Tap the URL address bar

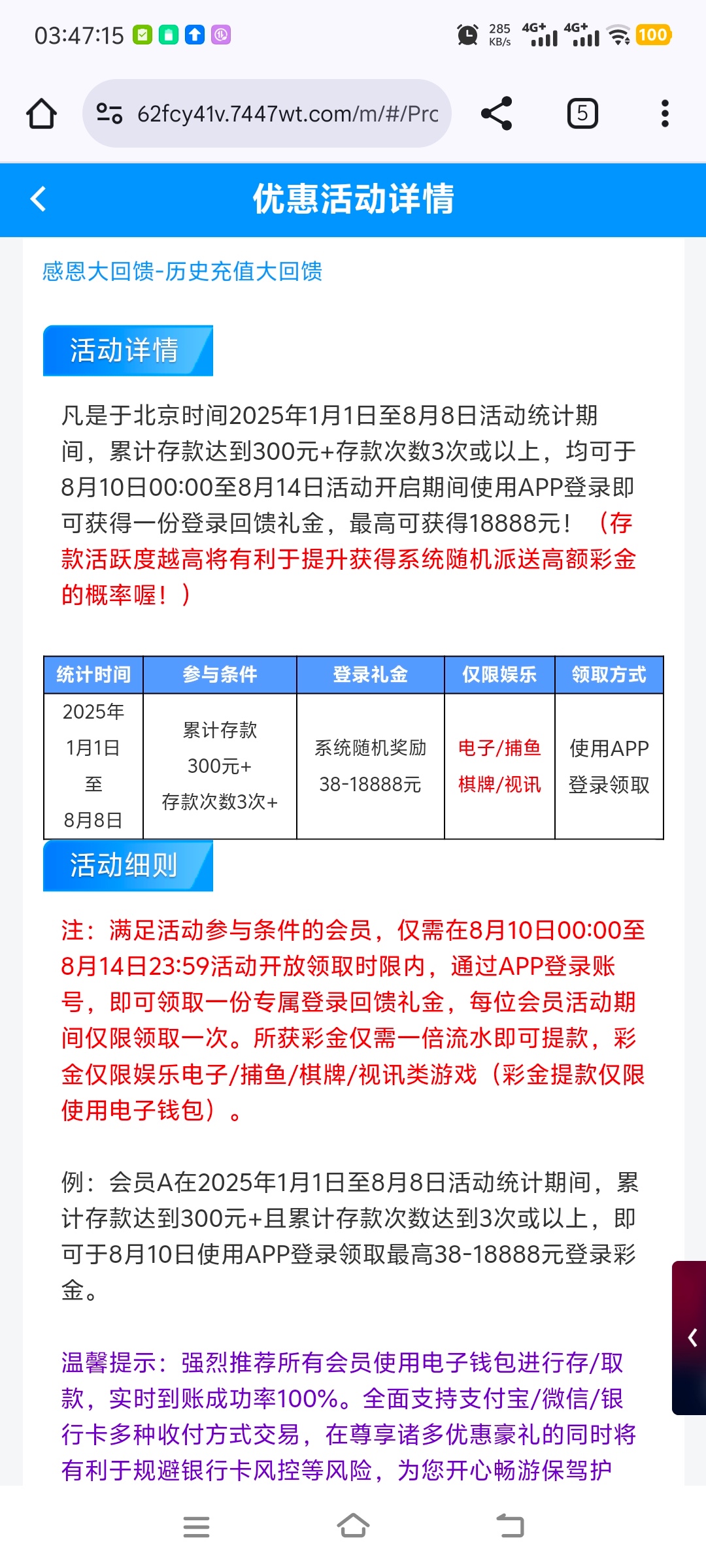[288, 114]
